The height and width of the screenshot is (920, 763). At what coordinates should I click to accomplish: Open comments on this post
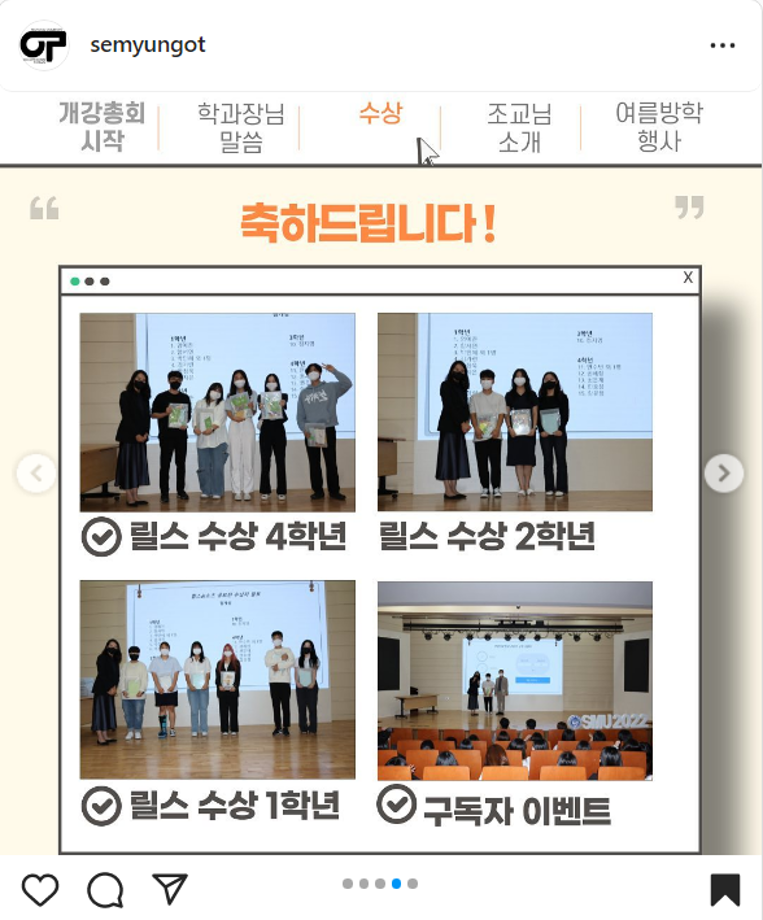click(105, 889)
